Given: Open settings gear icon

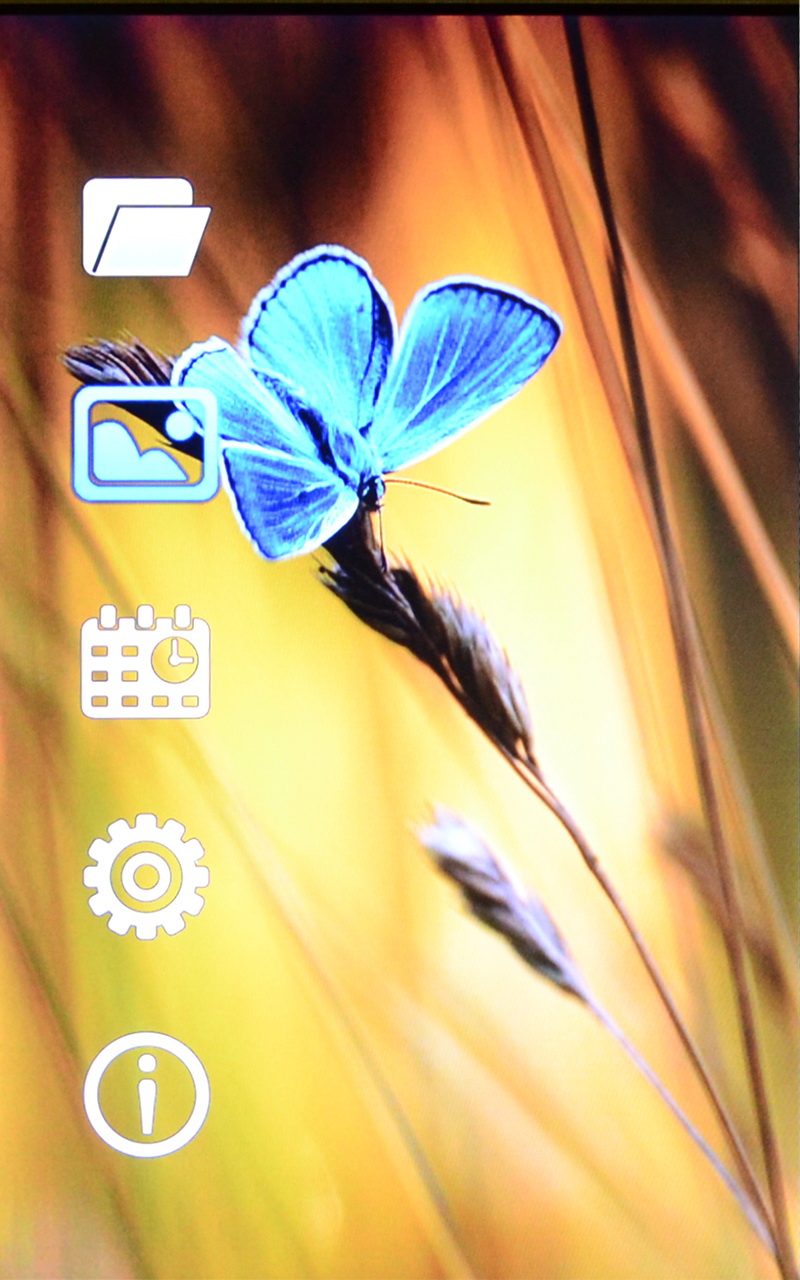Looking at the screenshot, I should pos(146,877).
